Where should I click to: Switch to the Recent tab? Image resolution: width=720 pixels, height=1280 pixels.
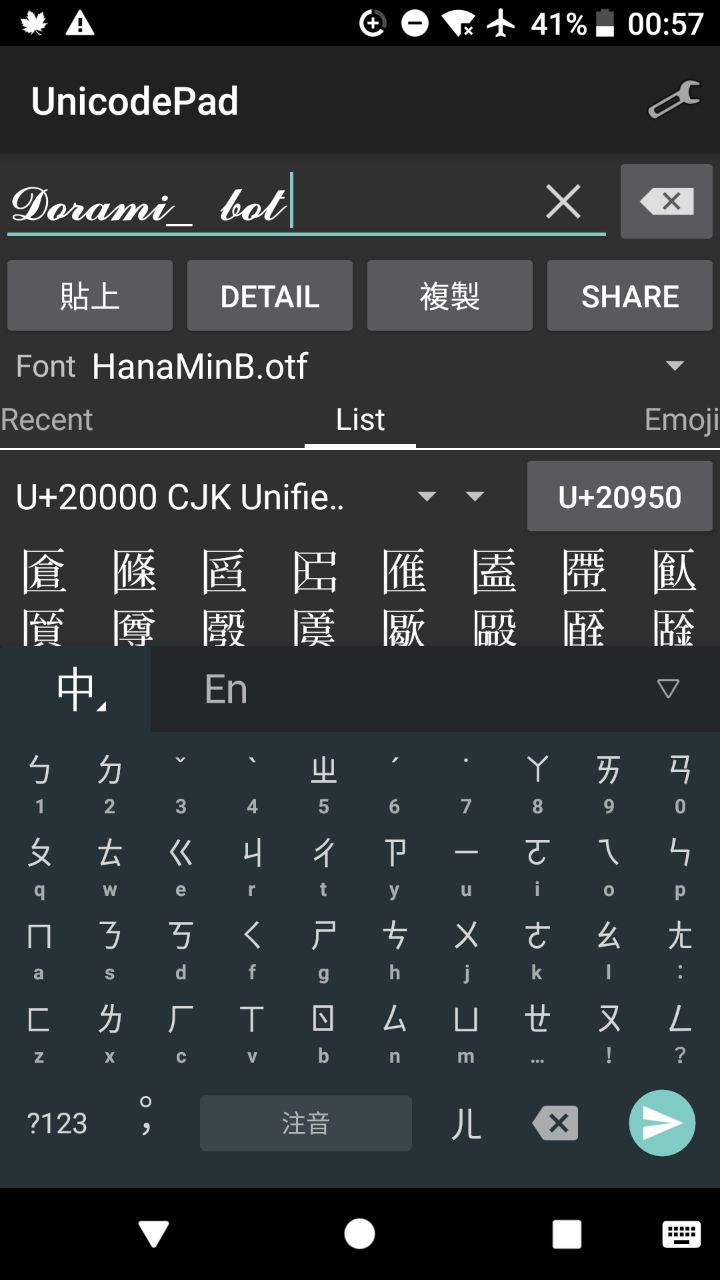[47, 420]
